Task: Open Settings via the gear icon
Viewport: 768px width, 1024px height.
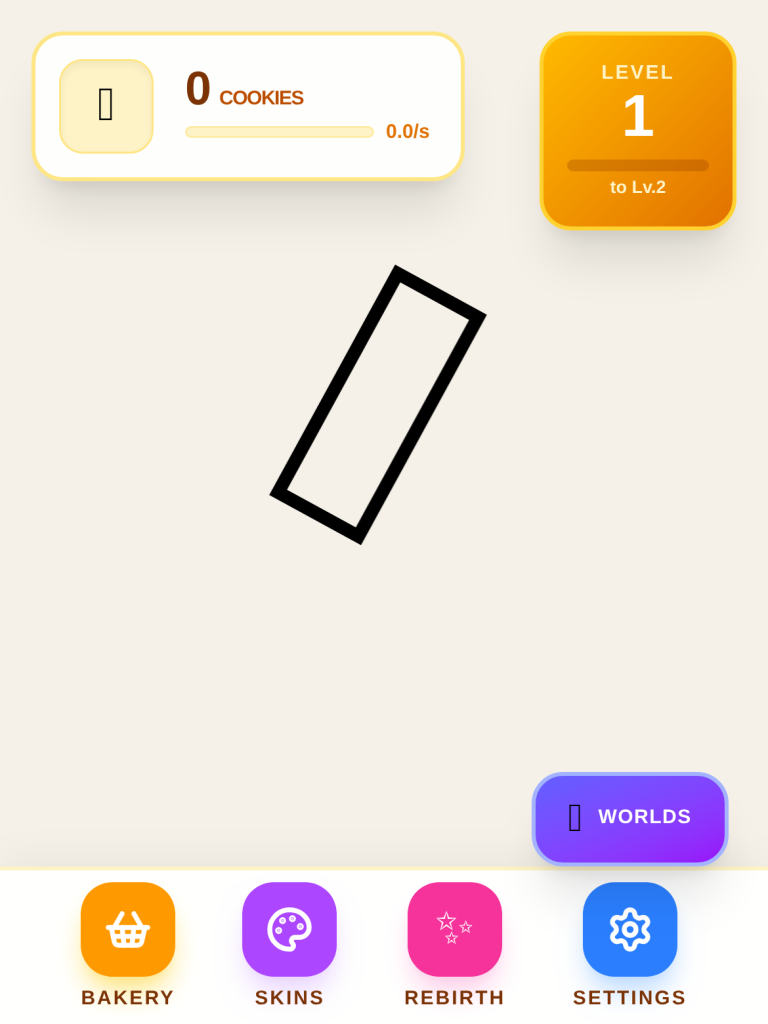Action: tap(629, 929)
